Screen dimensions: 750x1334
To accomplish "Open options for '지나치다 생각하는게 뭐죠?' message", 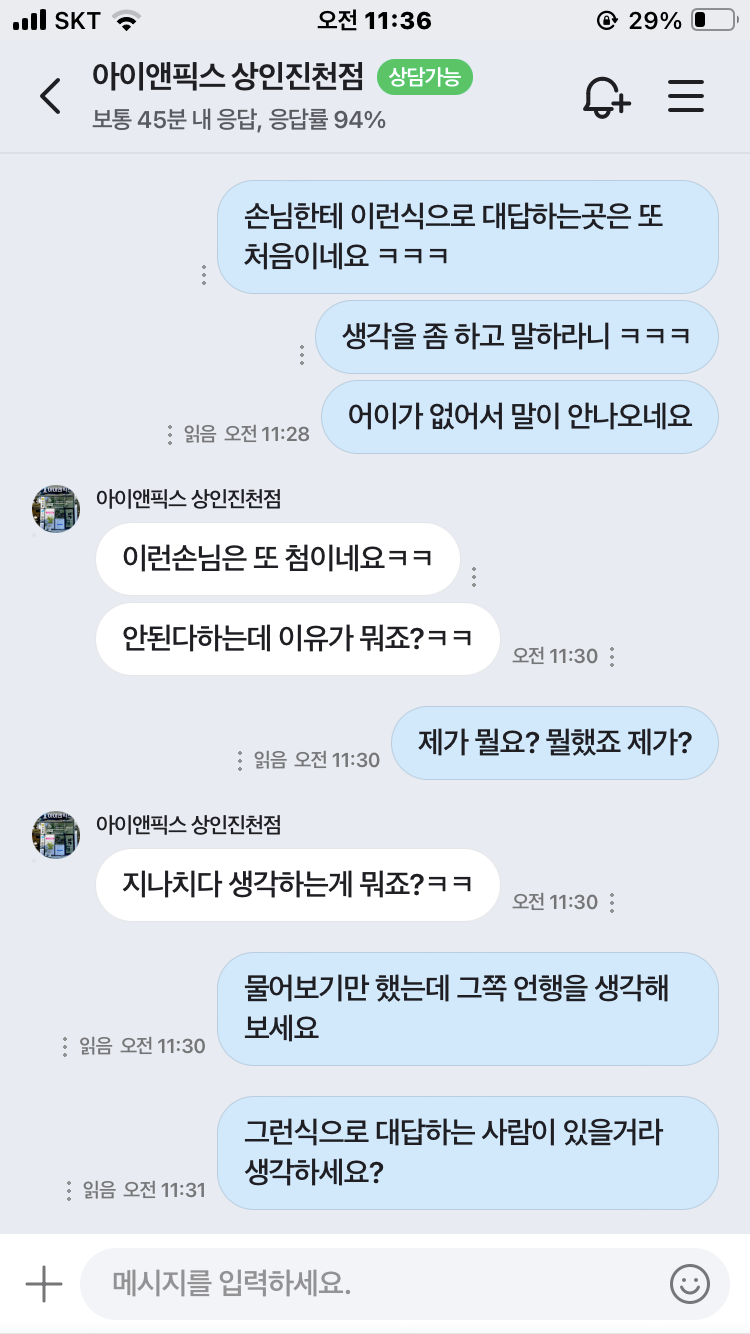I will click(x=612, y=902).
